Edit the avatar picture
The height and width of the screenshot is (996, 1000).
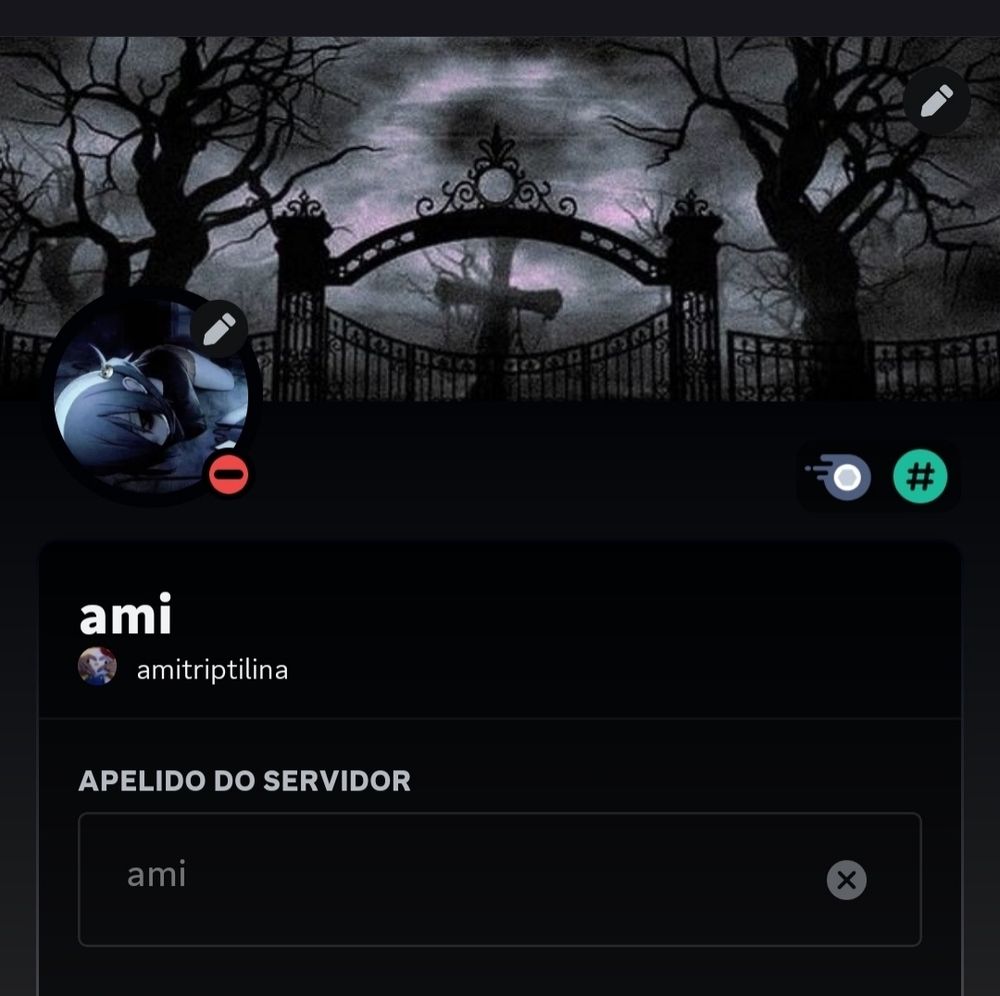pos(219,329)
